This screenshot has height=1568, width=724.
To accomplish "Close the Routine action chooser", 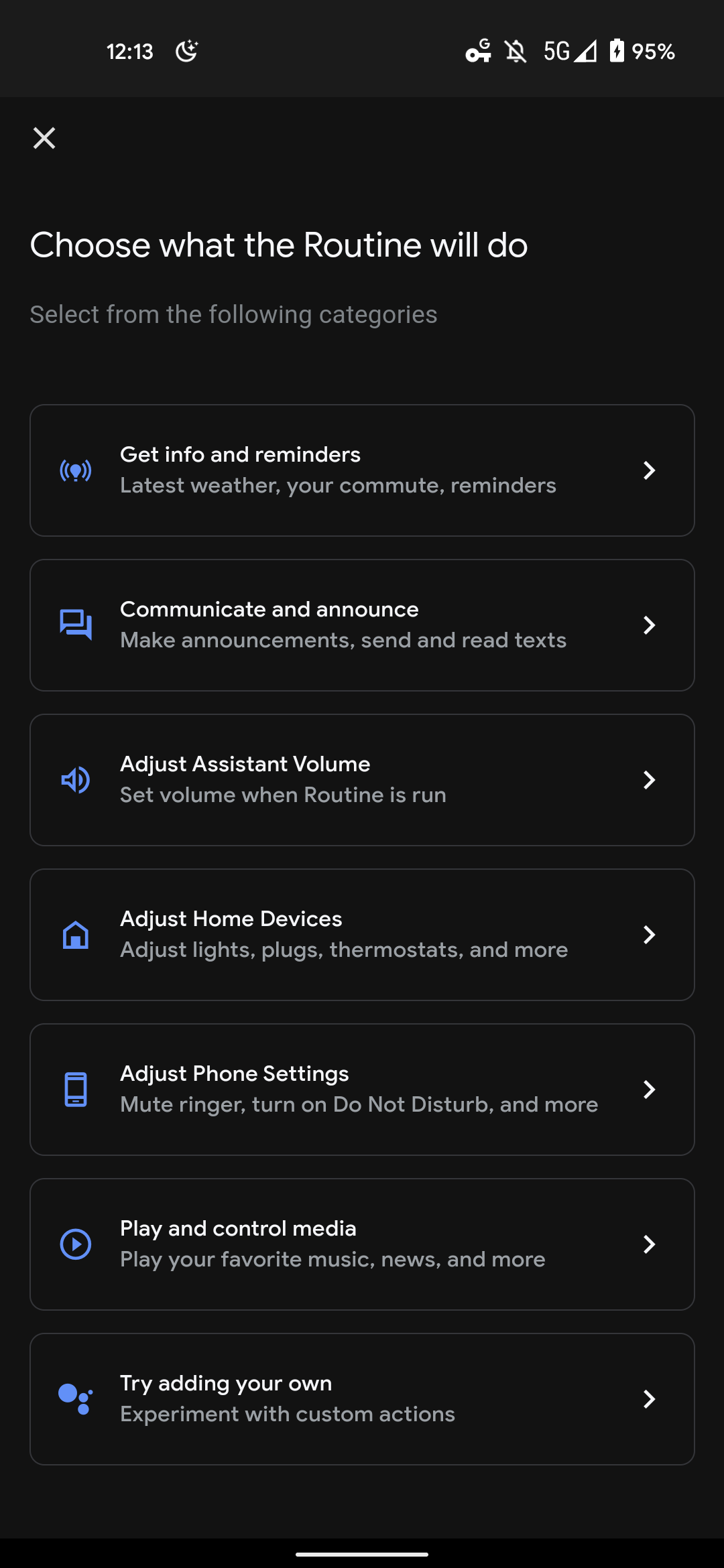I will [x=44, y=138].
